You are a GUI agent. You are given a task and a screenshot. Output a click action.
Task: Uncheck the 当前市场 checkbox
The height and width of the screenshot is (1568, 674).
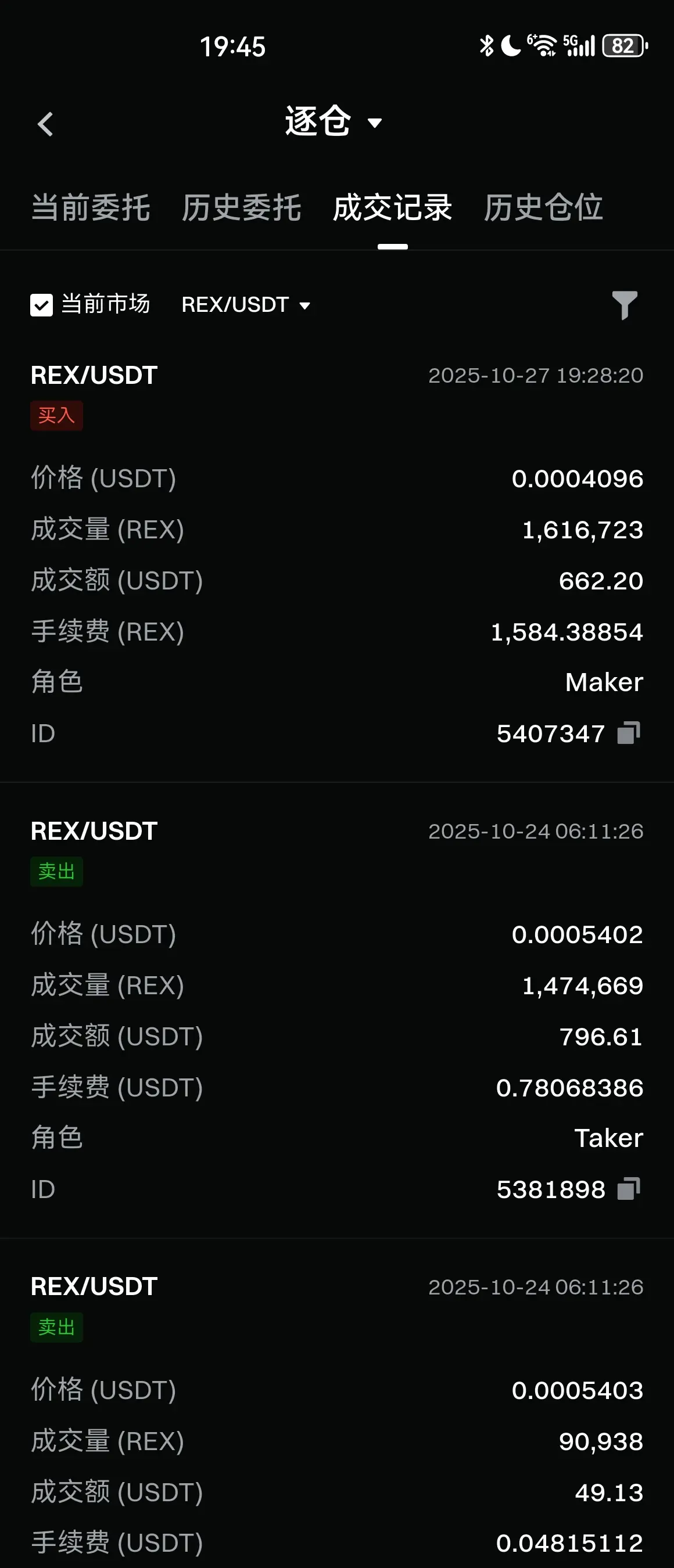tap(42, 305)
